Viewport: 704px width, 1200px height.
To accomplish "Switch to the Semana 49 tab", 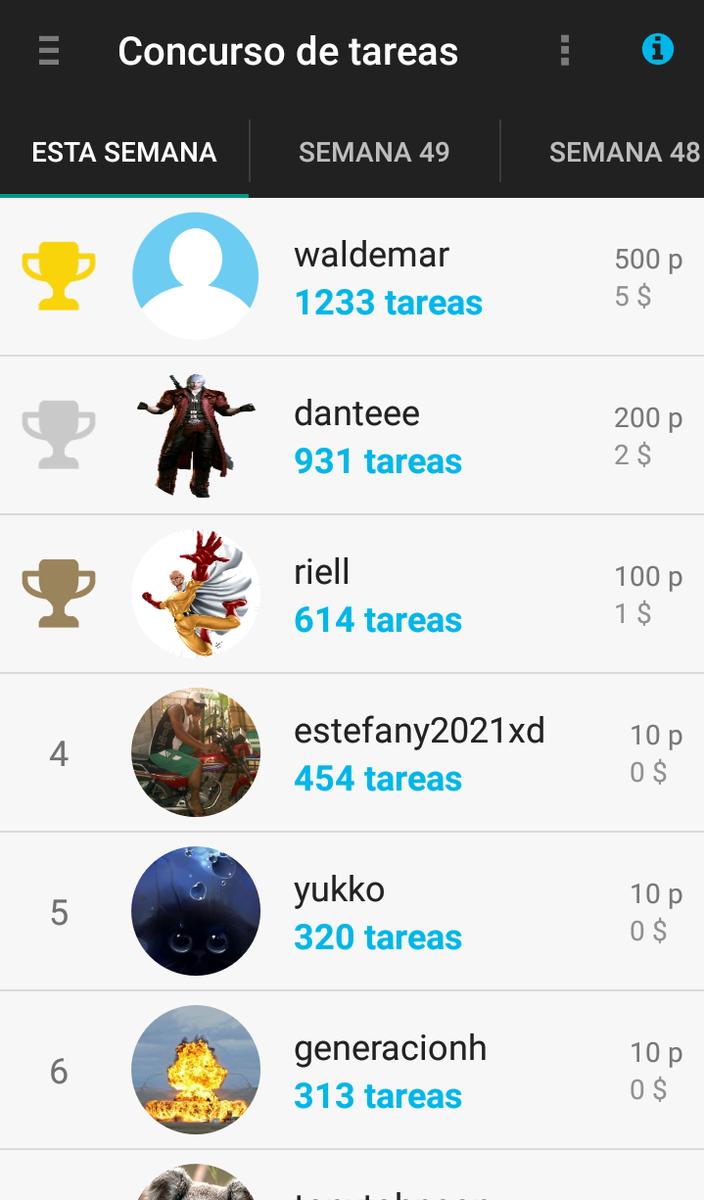I will pos(374,152).
